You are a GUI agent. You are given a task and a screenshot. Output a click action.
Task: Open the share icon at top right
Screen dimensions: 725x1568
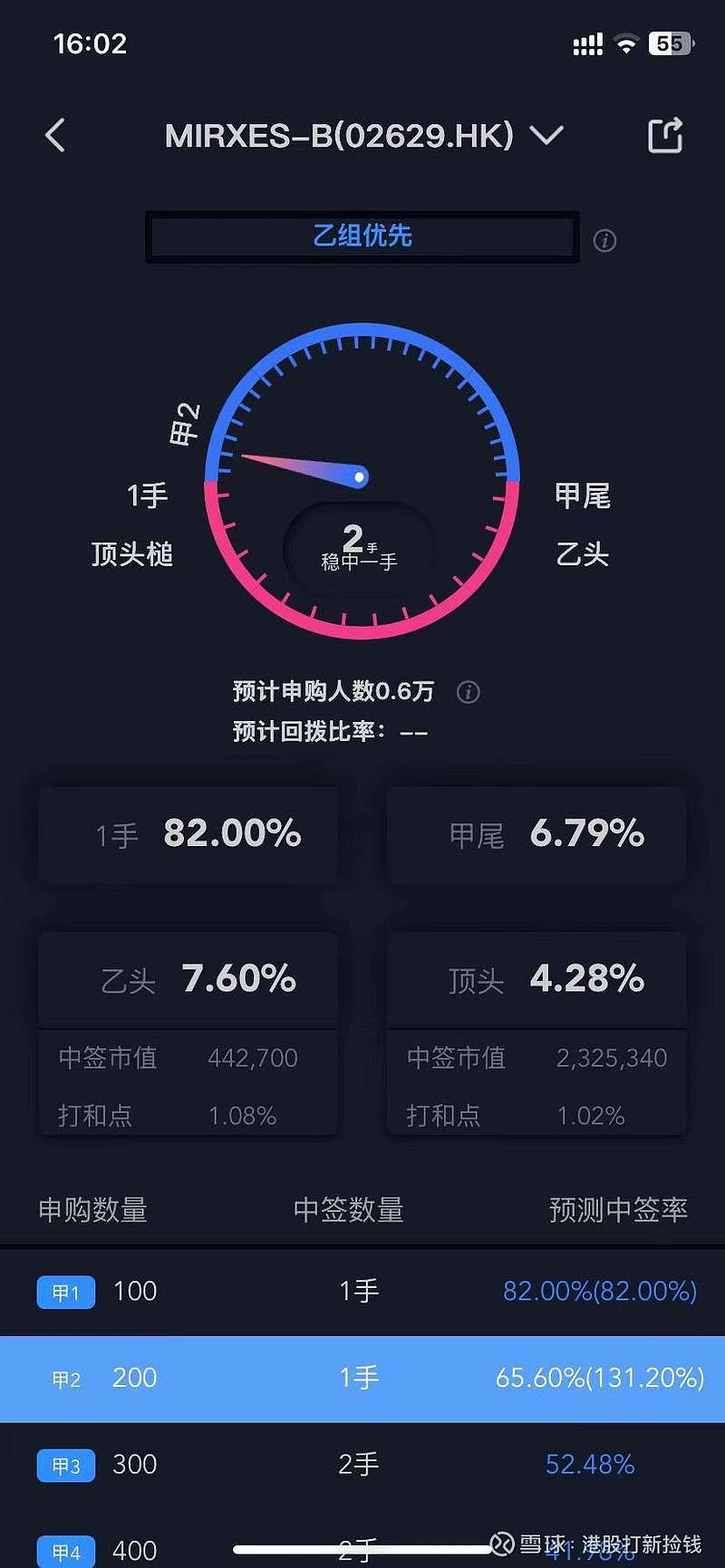[x=666, y=133]
